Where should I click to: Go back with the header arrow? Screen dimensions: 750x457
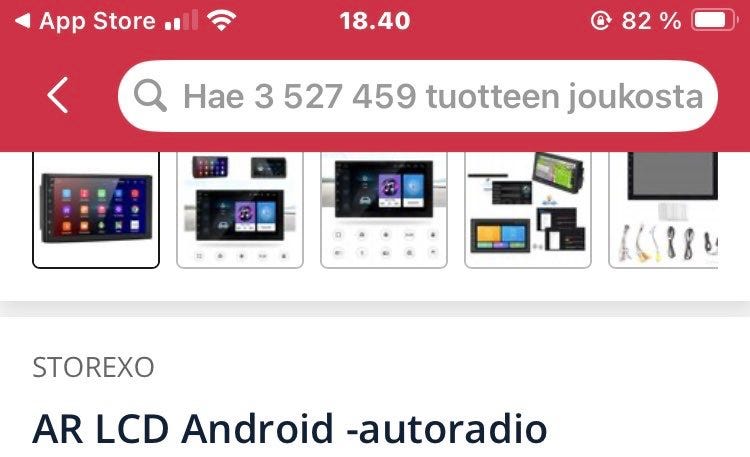[x=58, y=96]
